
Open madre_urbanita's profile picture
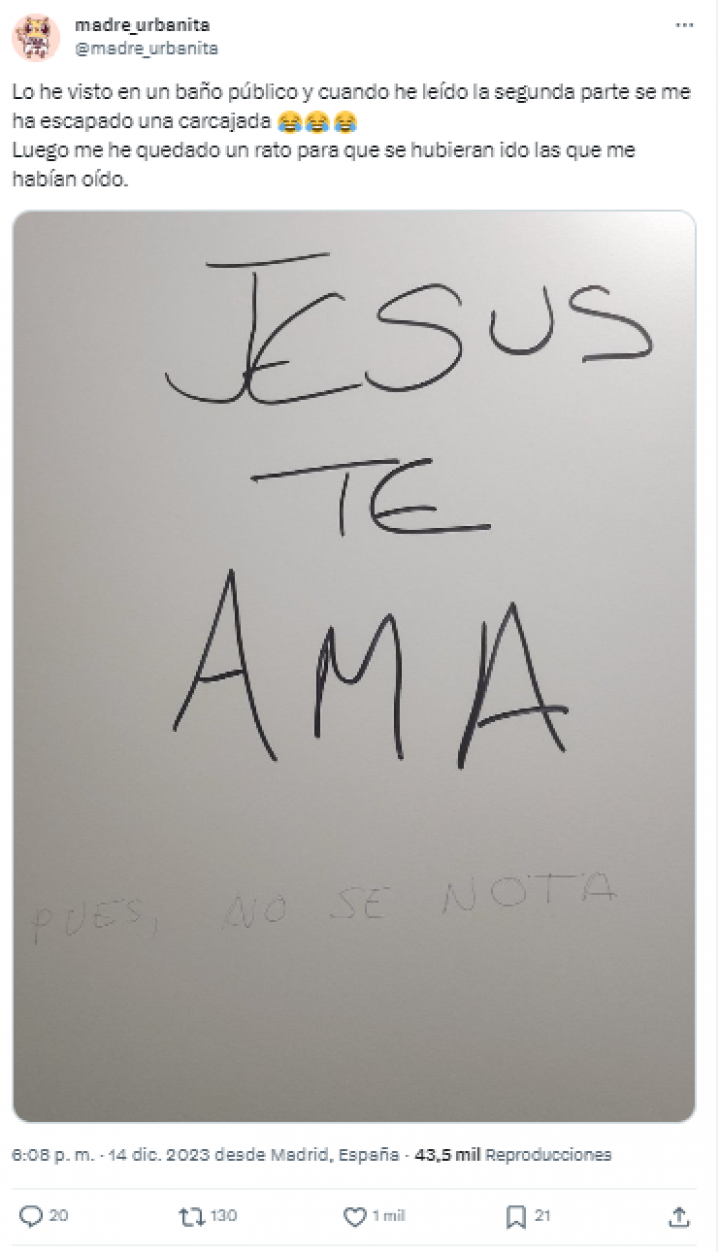[x=35, y=37]
